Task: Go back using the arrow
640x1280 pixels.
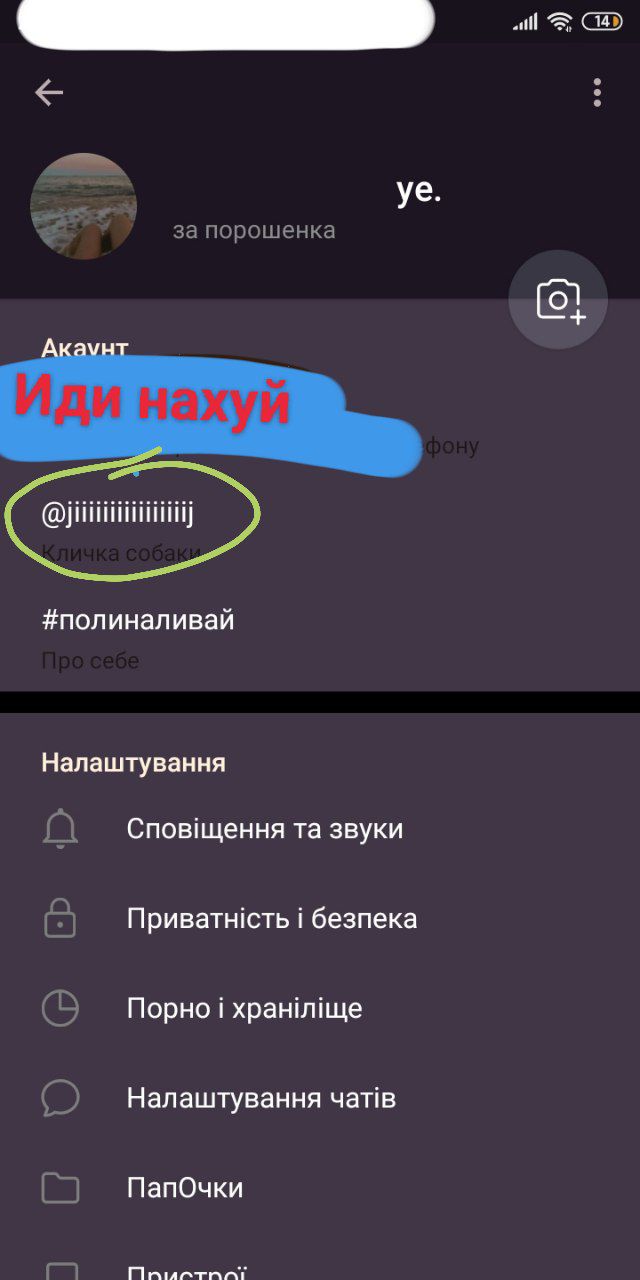Action: pos(49,93)
